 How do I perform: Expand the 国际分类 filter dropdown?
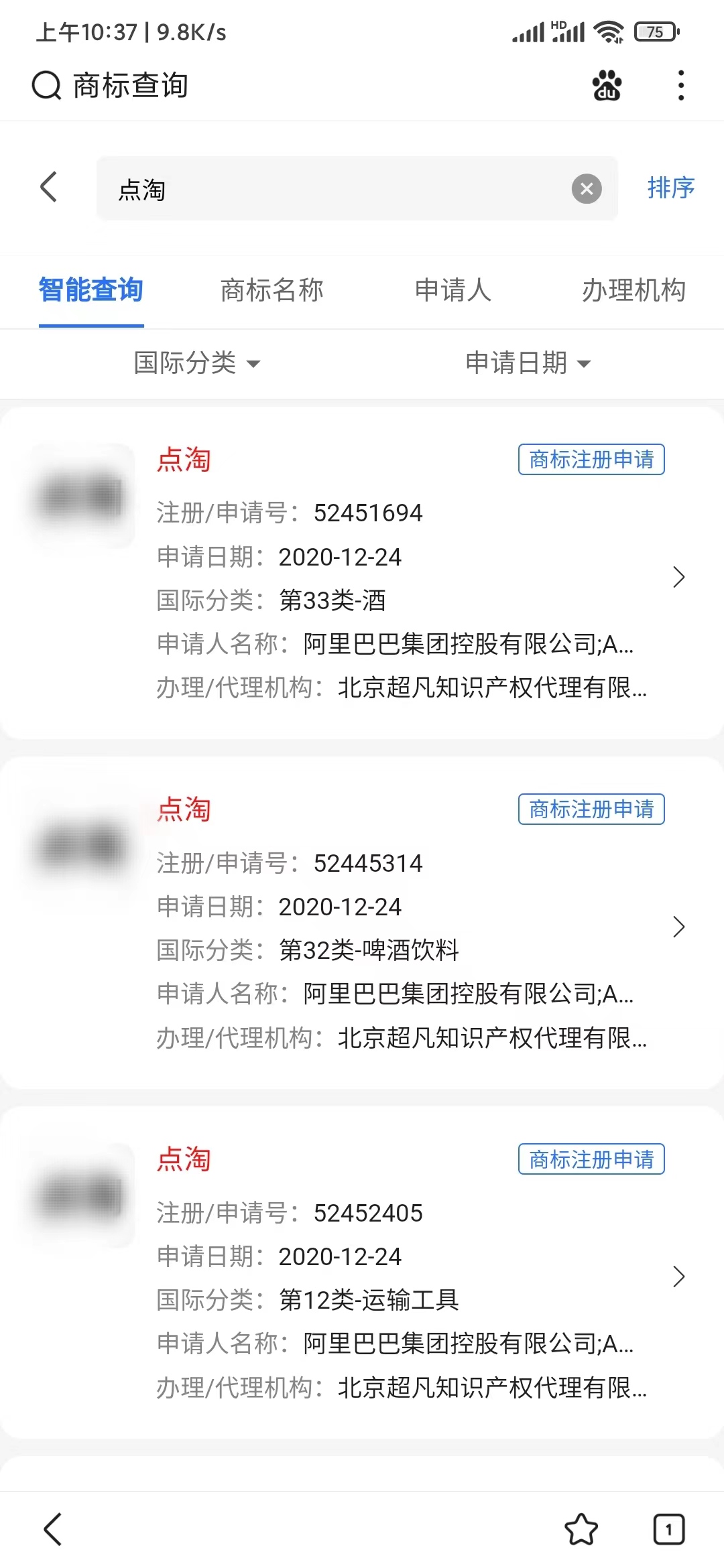[x=198, y=363]
